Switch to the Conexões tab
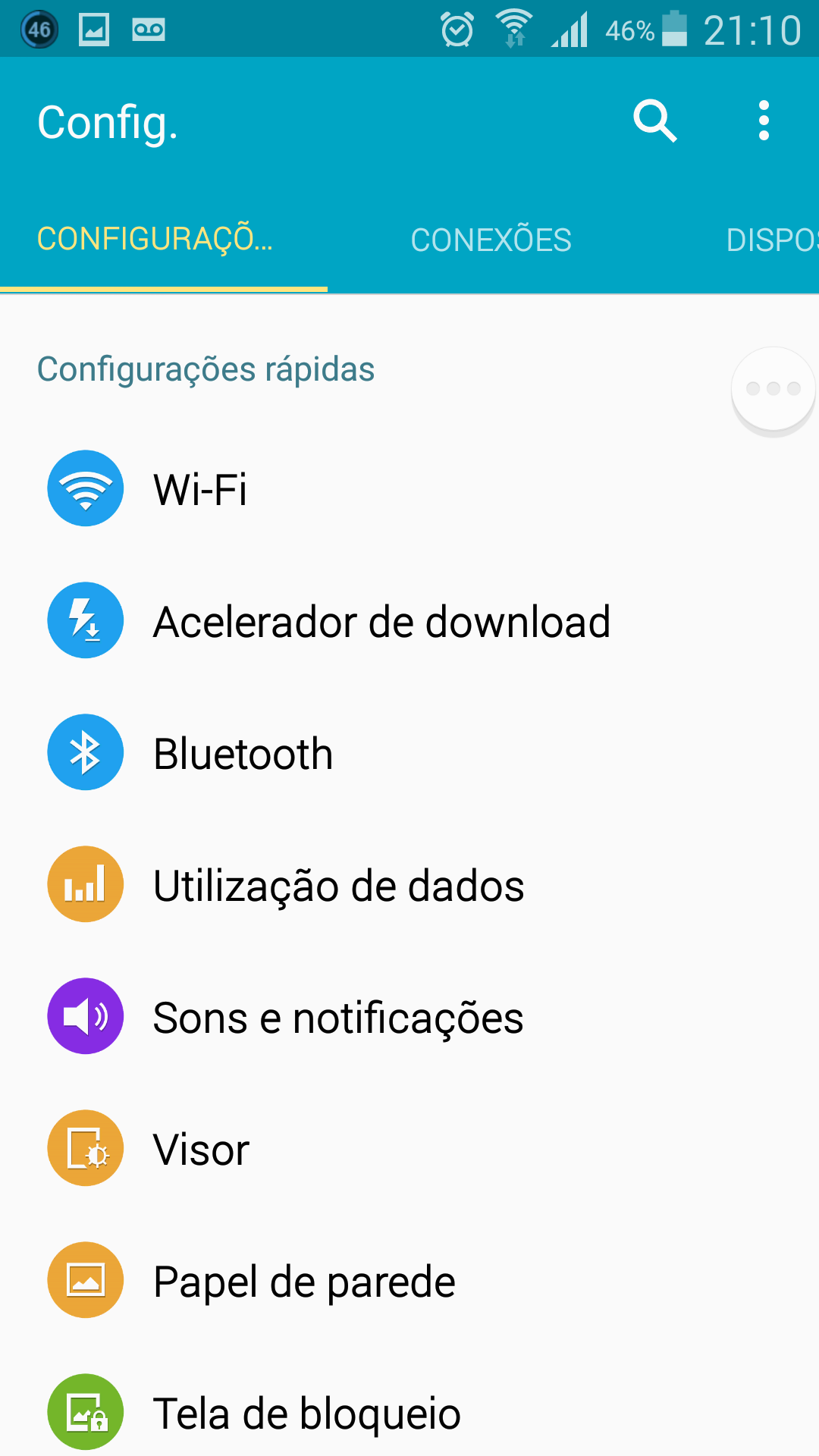 pyautogui.click(x=491, y=240)
